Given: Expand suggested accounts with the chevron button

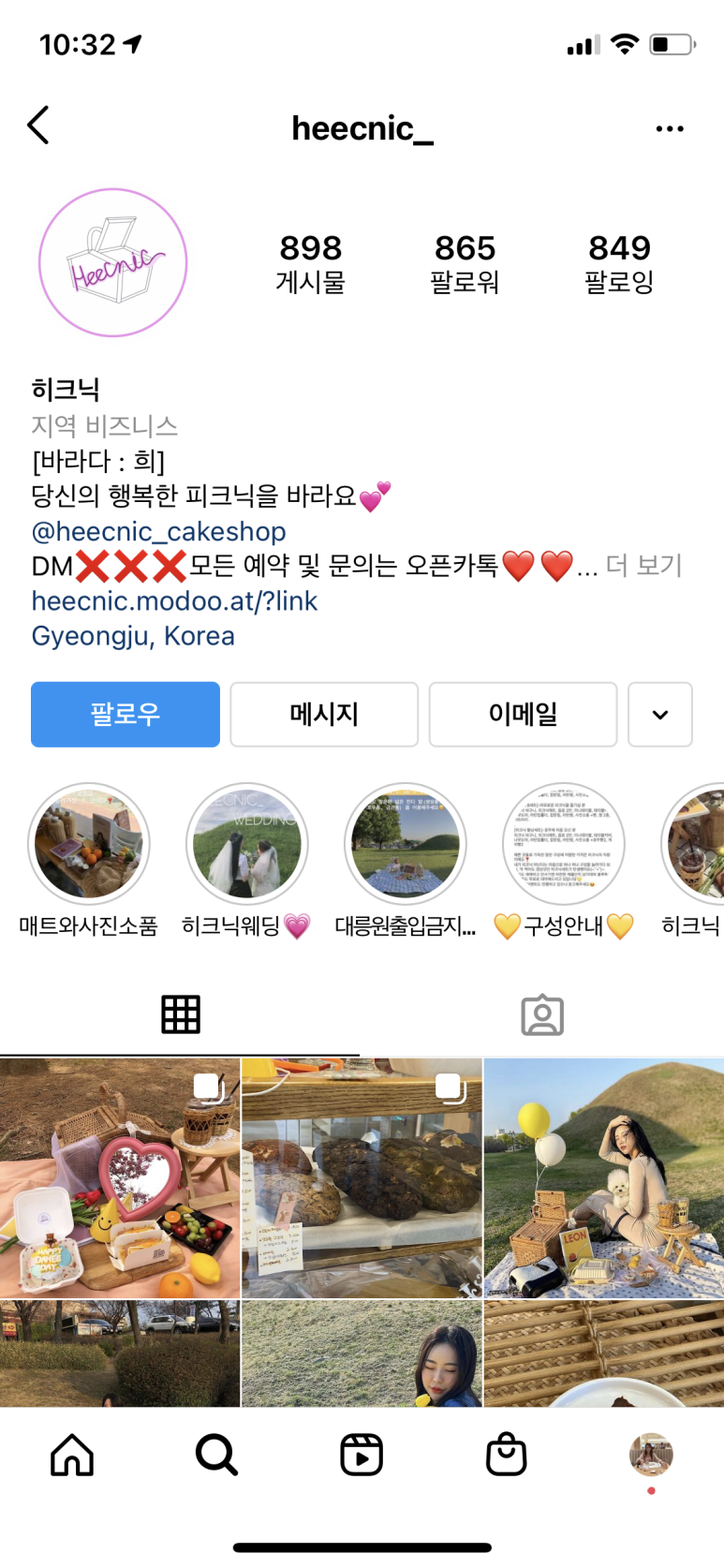Looking at the screenshot, I should pos(659,715).
